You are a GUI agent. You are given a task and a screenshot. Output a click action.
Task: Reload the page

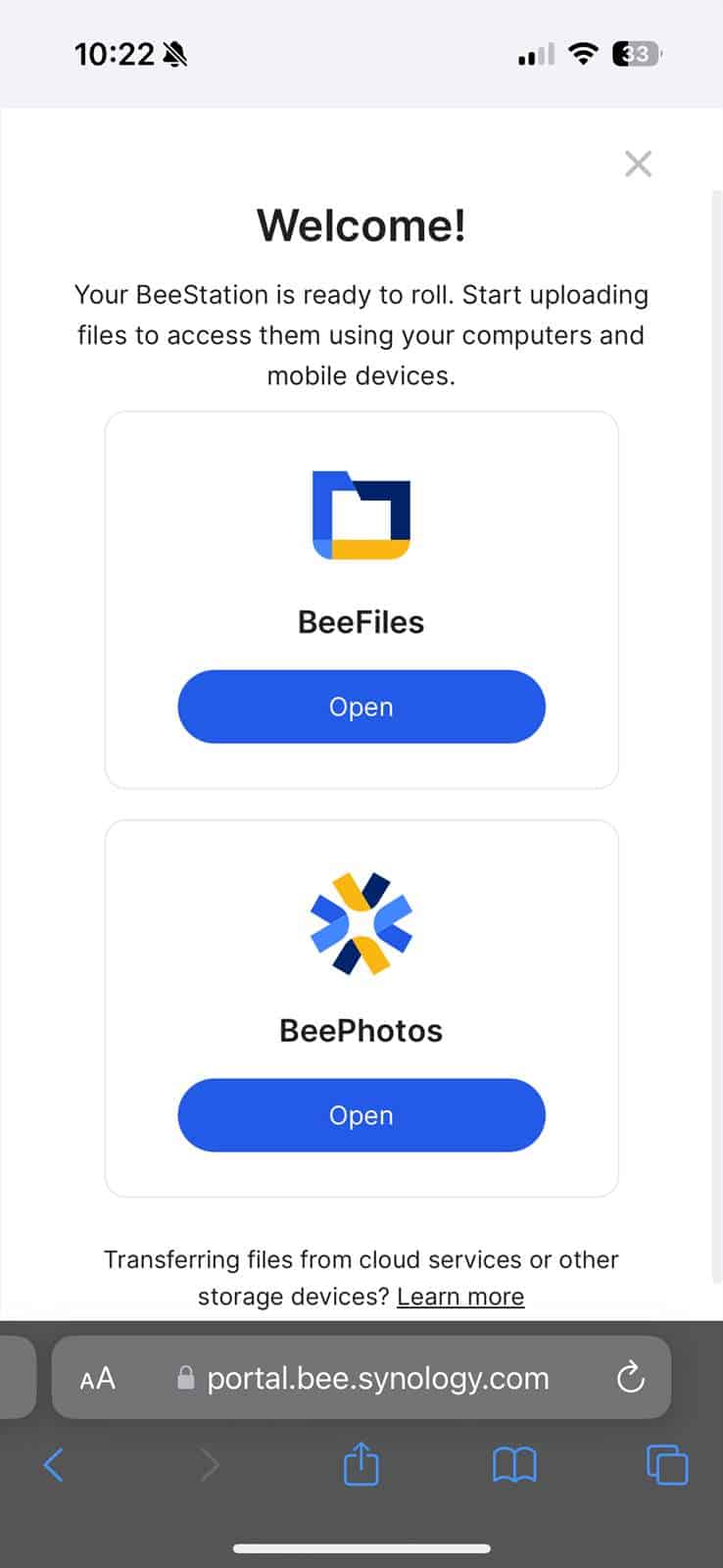pyautogui.click(x=630, y=1378)
